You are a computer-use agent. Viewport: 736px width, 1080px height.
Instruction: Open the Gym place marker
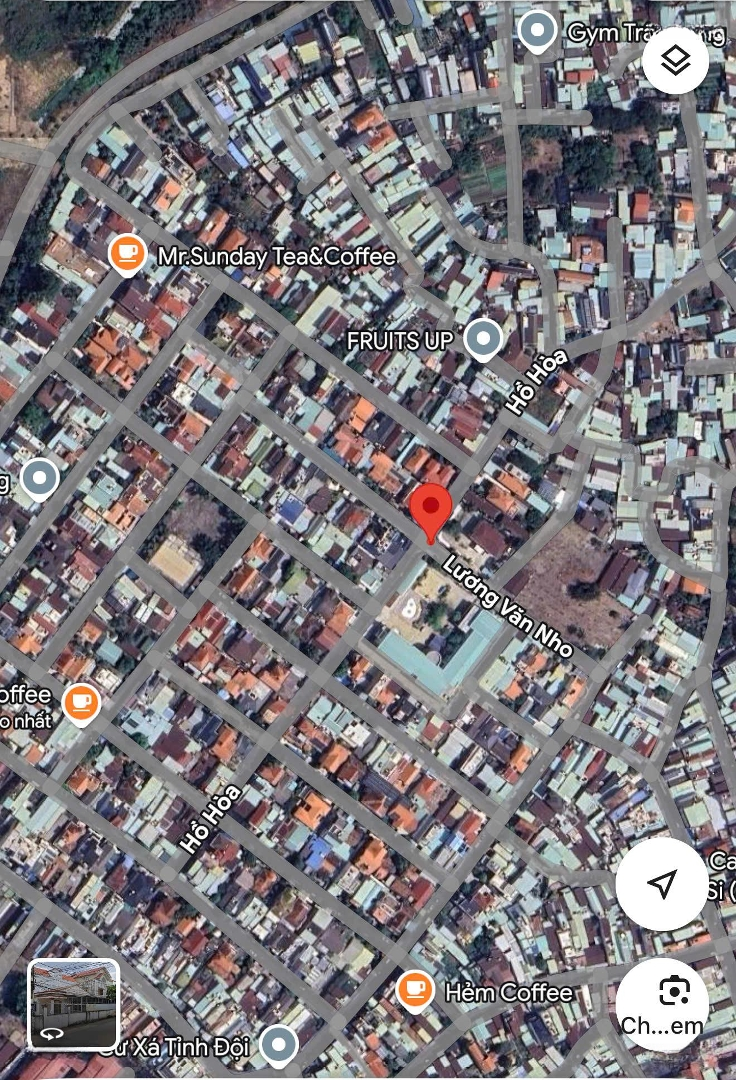pyautogui.click(x=537, y=32)
